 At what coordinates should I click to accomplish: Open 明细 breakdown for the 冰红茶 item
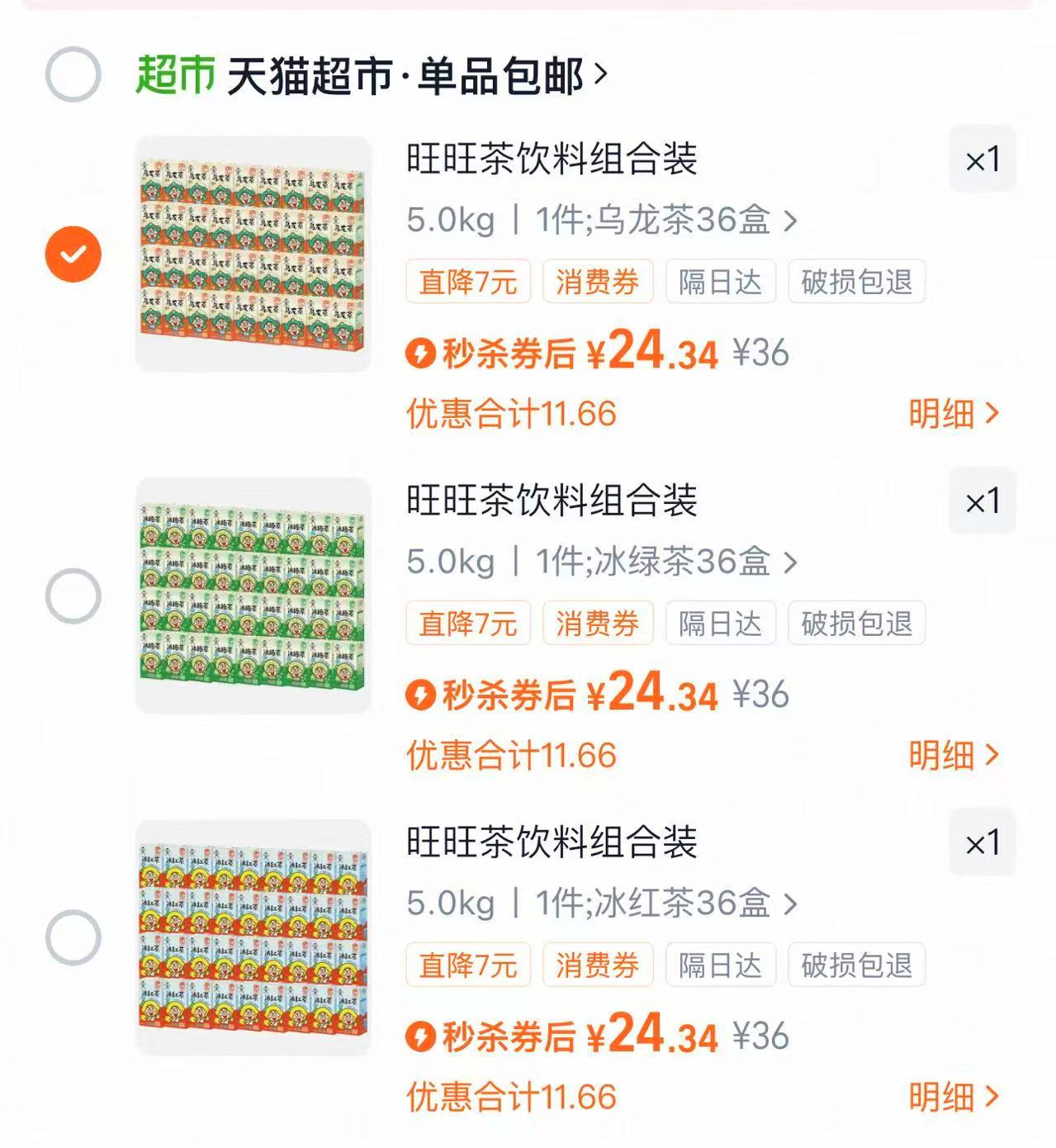955,1099
